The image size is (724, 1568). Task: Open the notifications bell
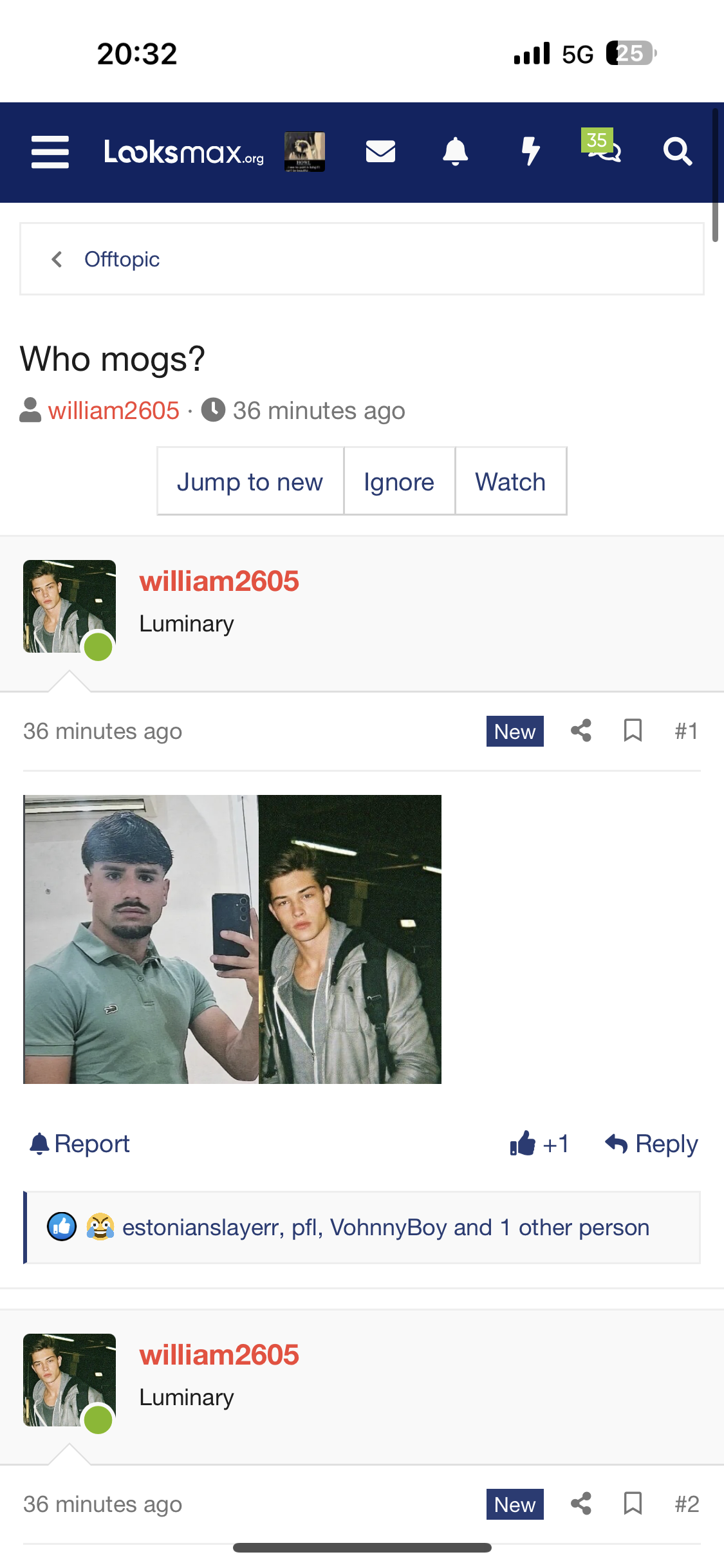(x=455, y=152)
